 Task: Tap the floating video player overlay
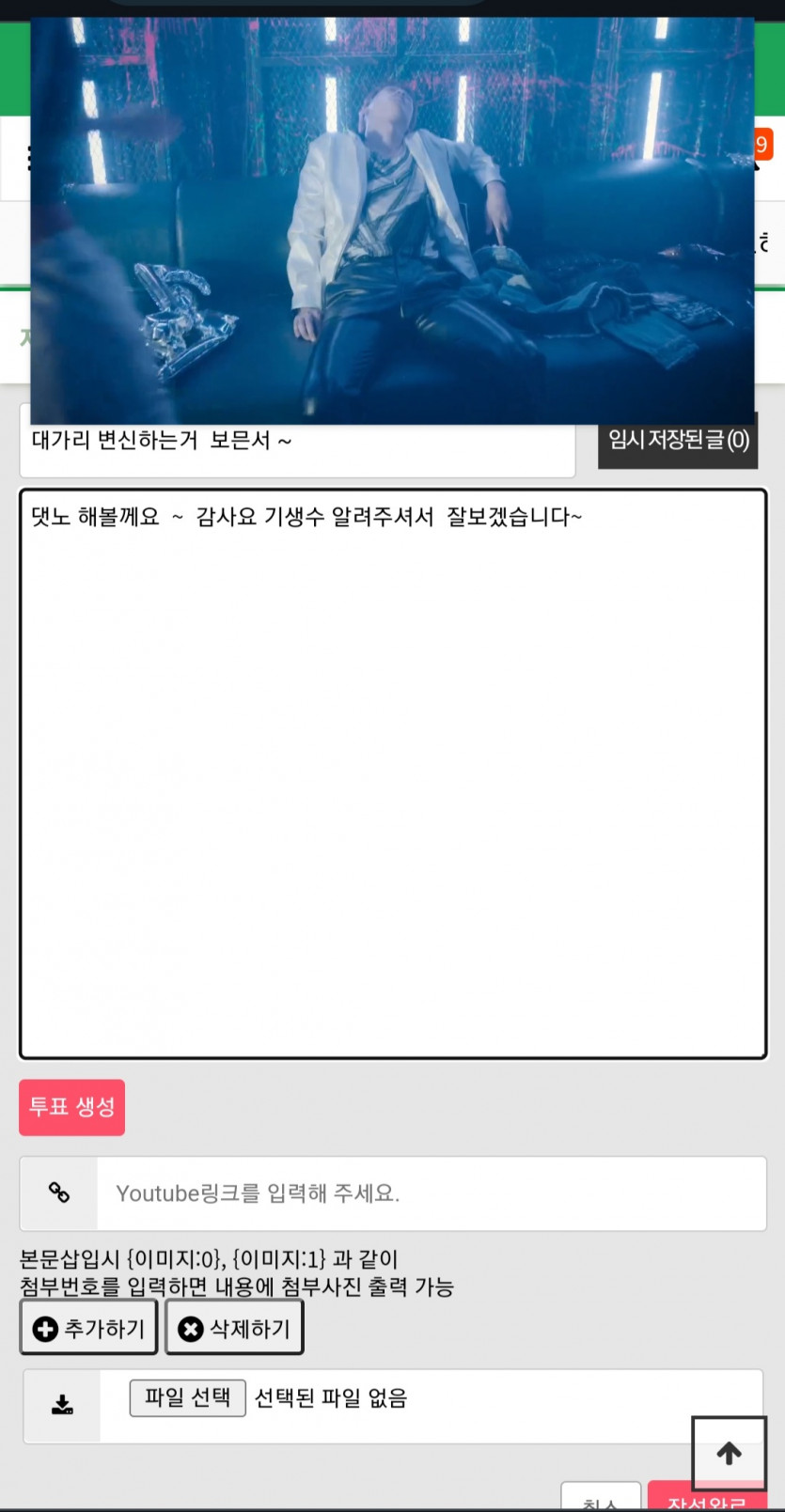pos(392,220)
